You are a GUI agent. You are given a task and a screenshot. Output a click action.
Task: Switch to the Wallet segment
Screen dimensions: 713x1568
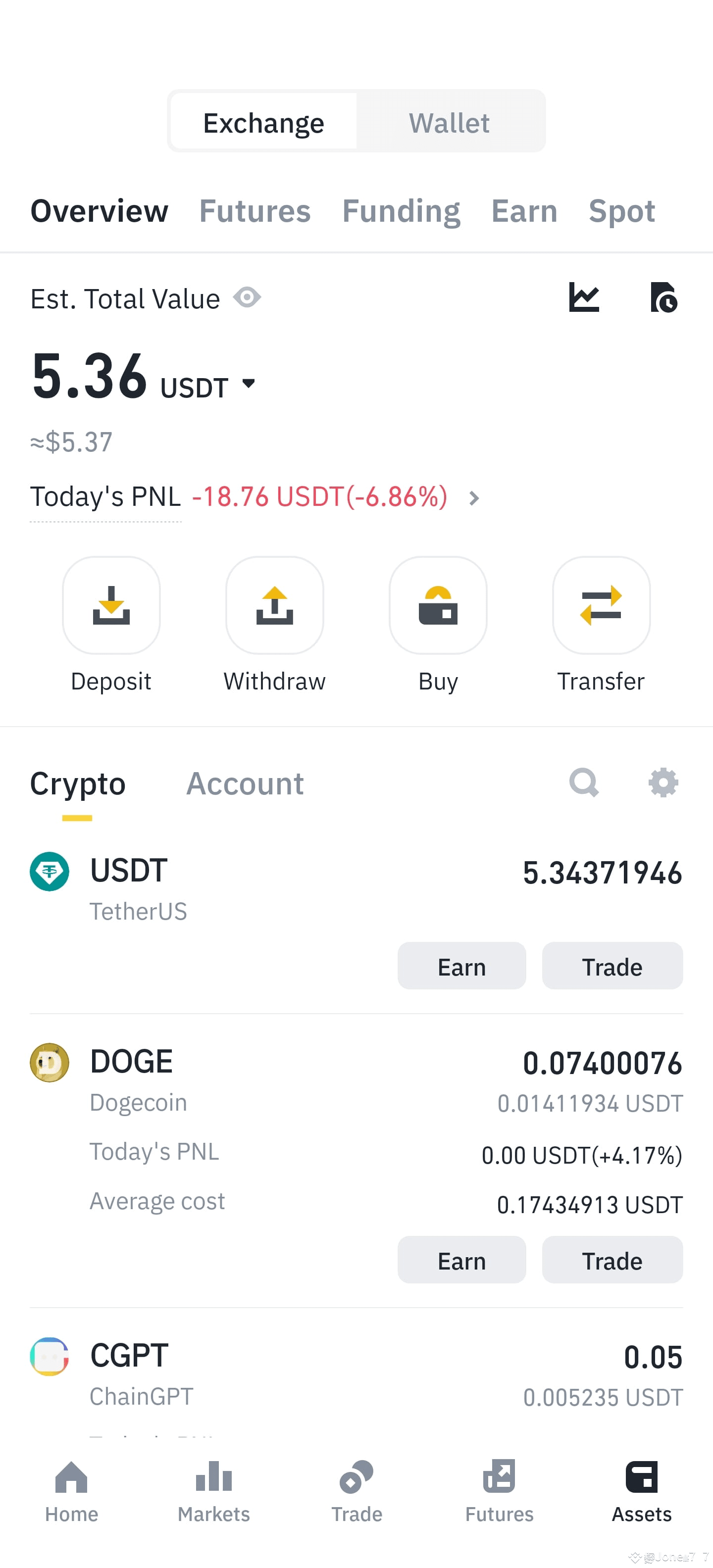point(450,122)
